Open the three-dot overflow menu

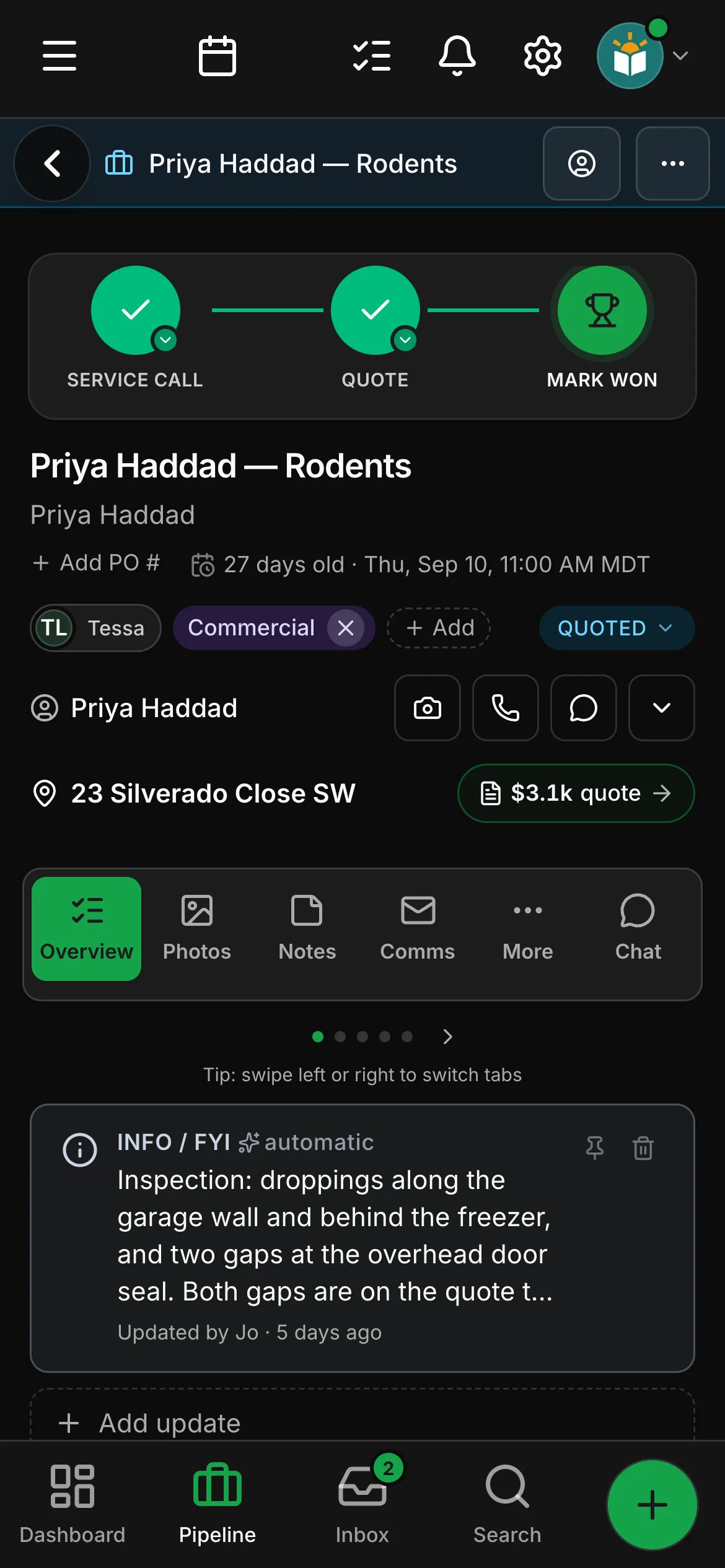pos(673,163)
